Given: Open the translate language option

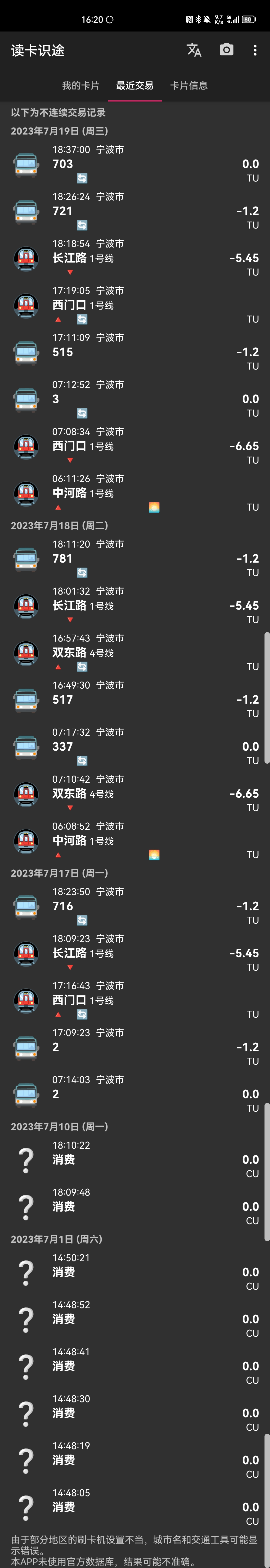Looking at the screenshot, I should (x=194, y=50).
